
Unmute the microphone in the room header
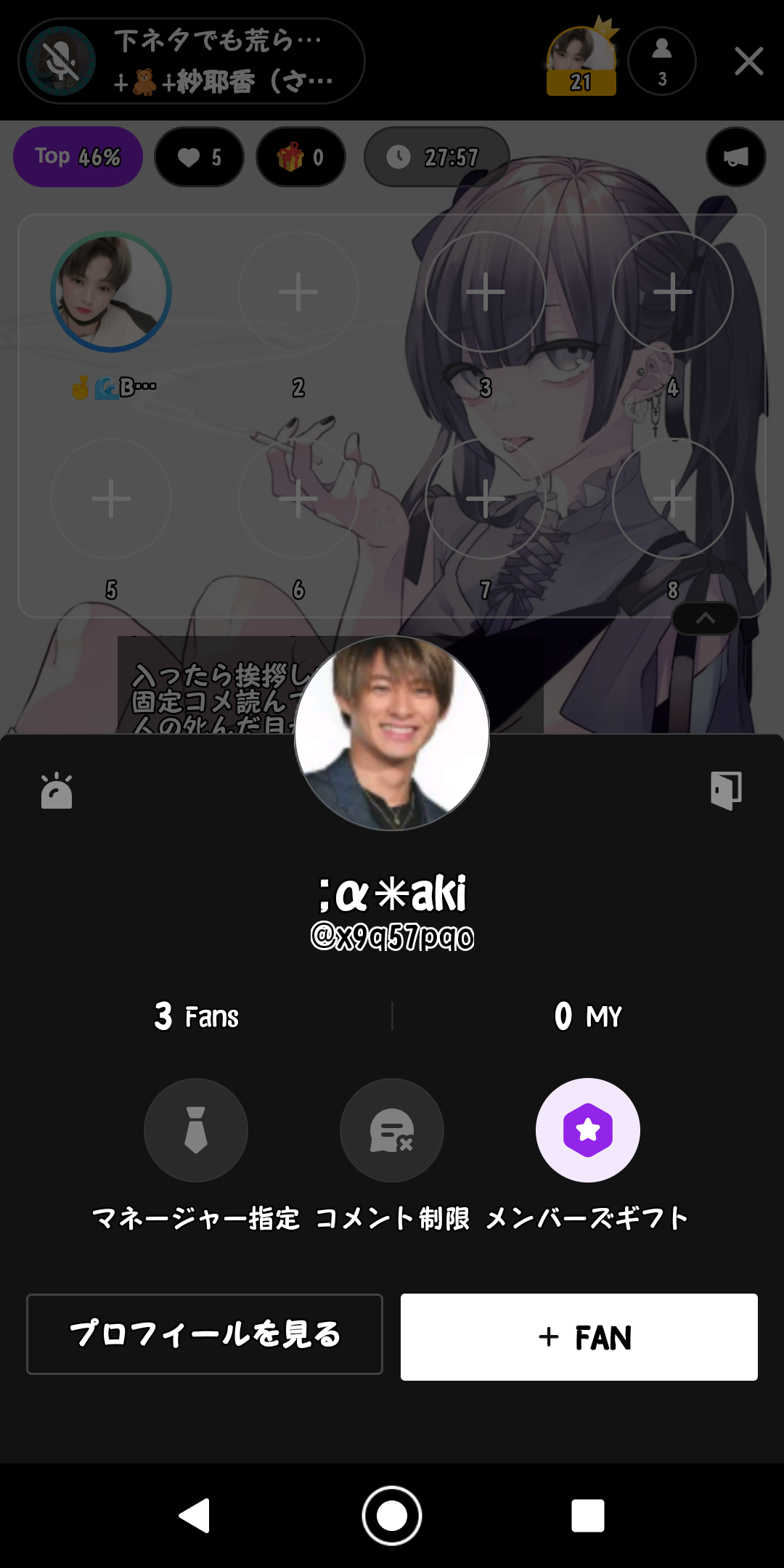pos(60,62)
